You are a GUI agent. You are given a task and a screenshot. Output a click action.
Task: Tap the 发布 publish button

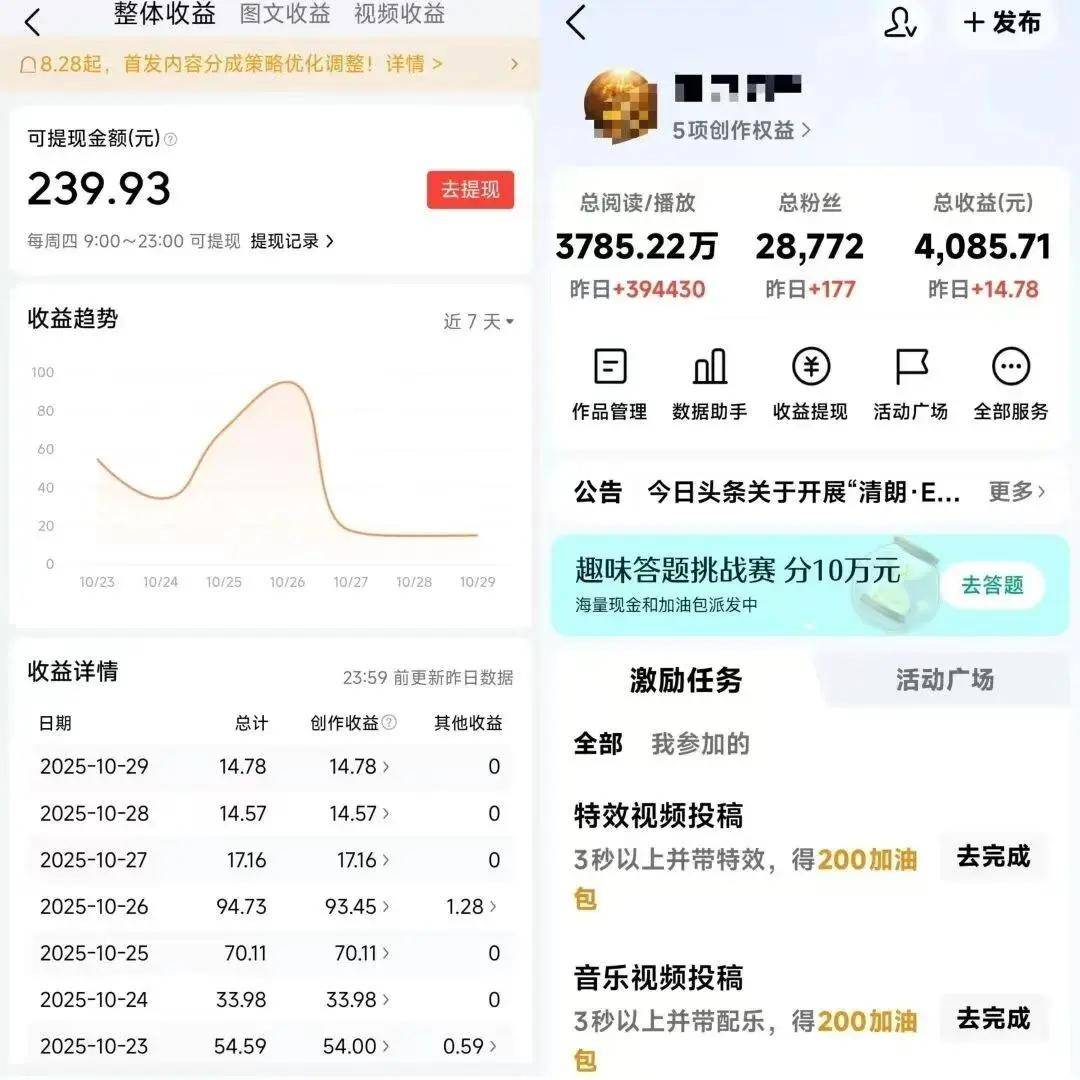click(1003, 23)
